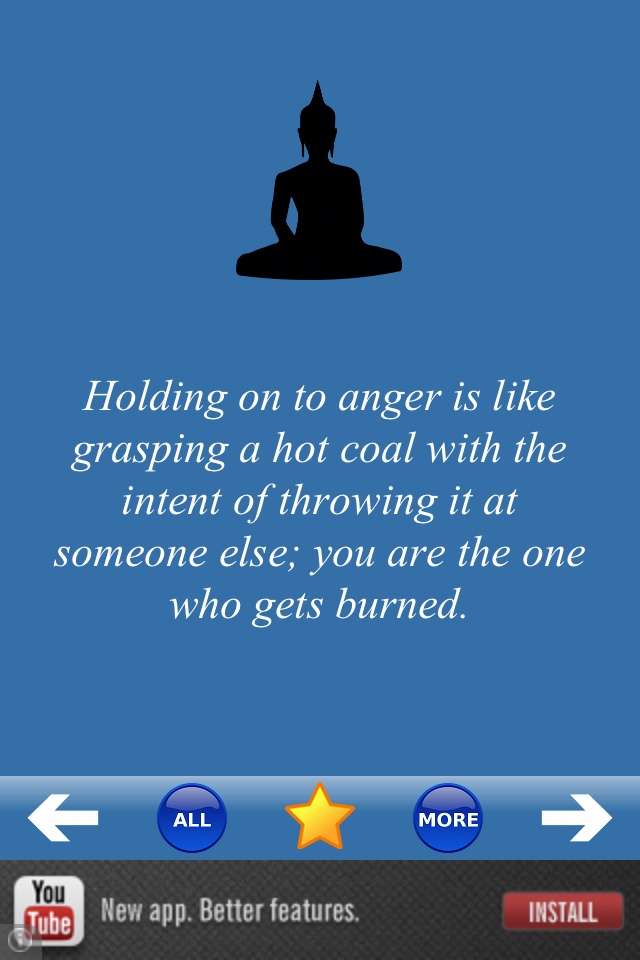Install the YouTube app from the ad
This screenshot has height=960, width=640.
coord(562,911)
